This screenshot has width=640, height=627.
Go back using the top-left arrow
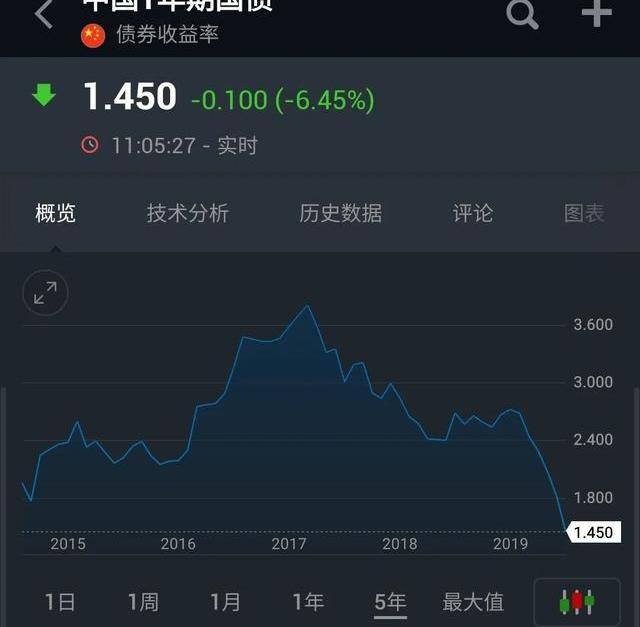44,14
